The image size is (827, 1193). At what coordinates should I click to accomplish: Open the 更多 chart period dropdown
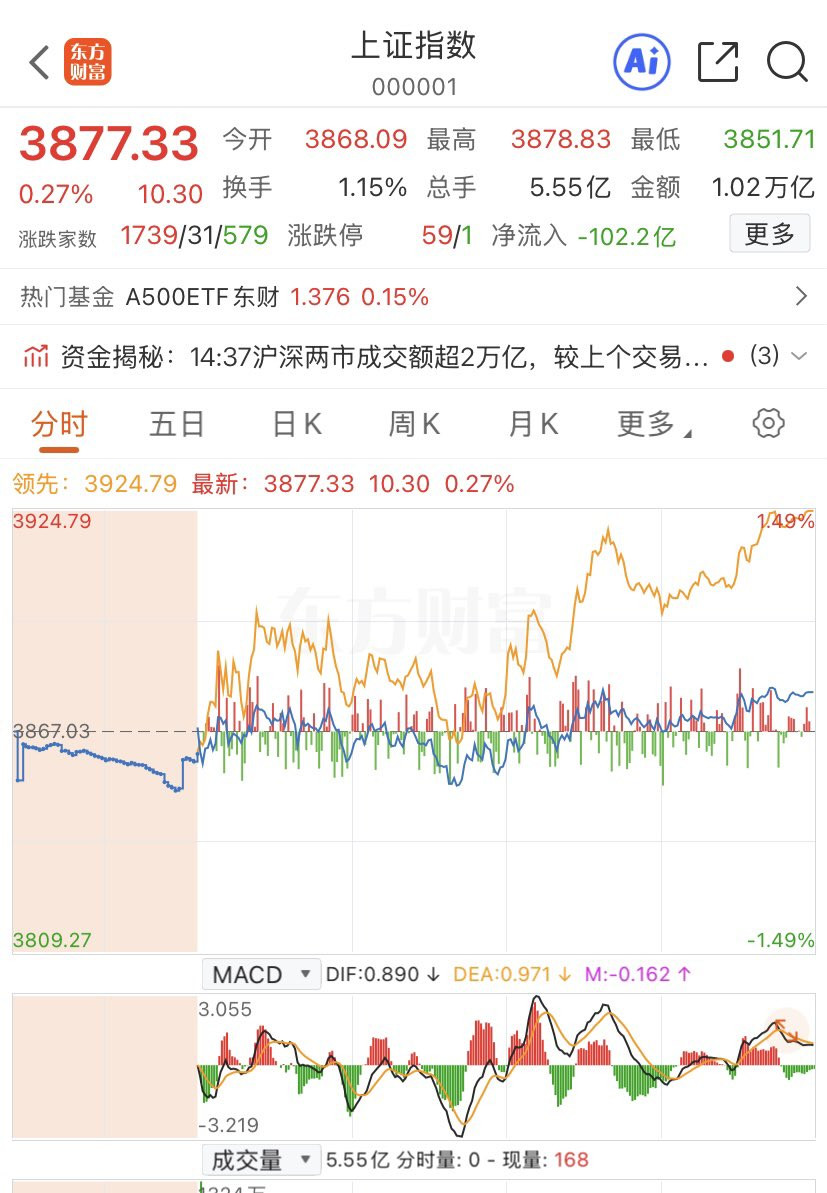[654, 424]
